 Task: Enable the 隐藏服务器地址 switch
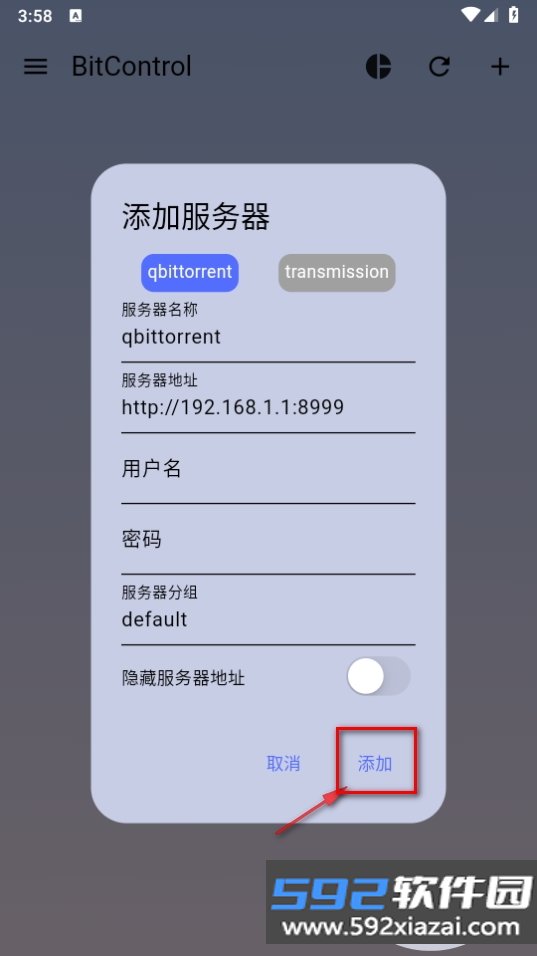coord(378,676)
